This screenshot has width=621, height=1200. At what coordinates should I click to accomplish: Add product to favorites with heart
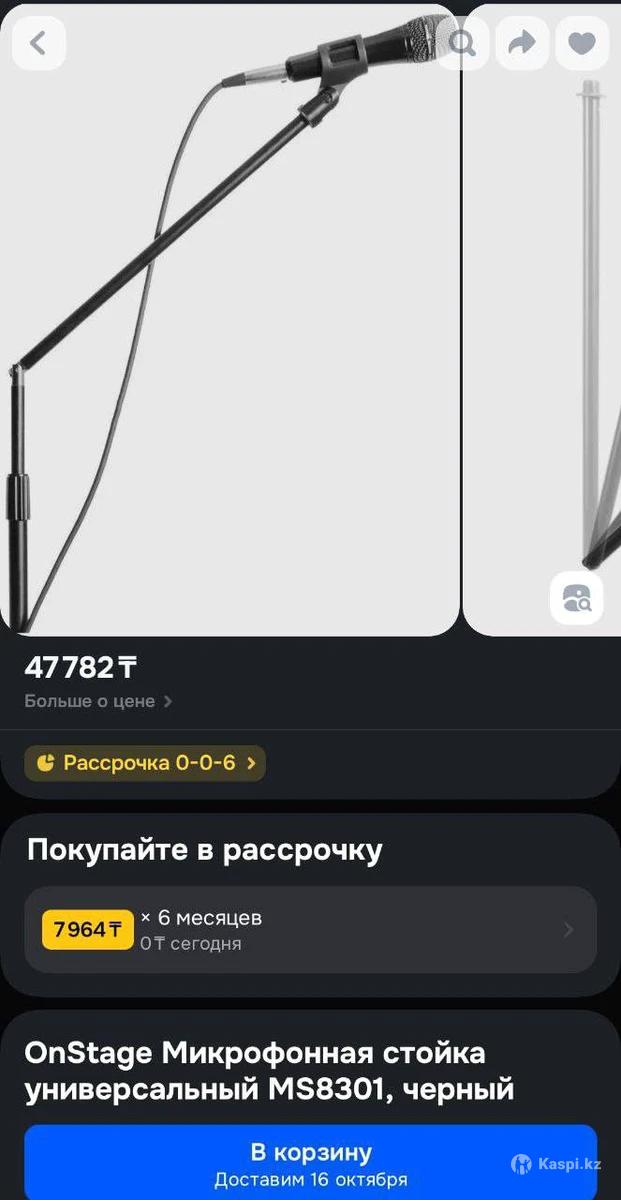point(582,43)
